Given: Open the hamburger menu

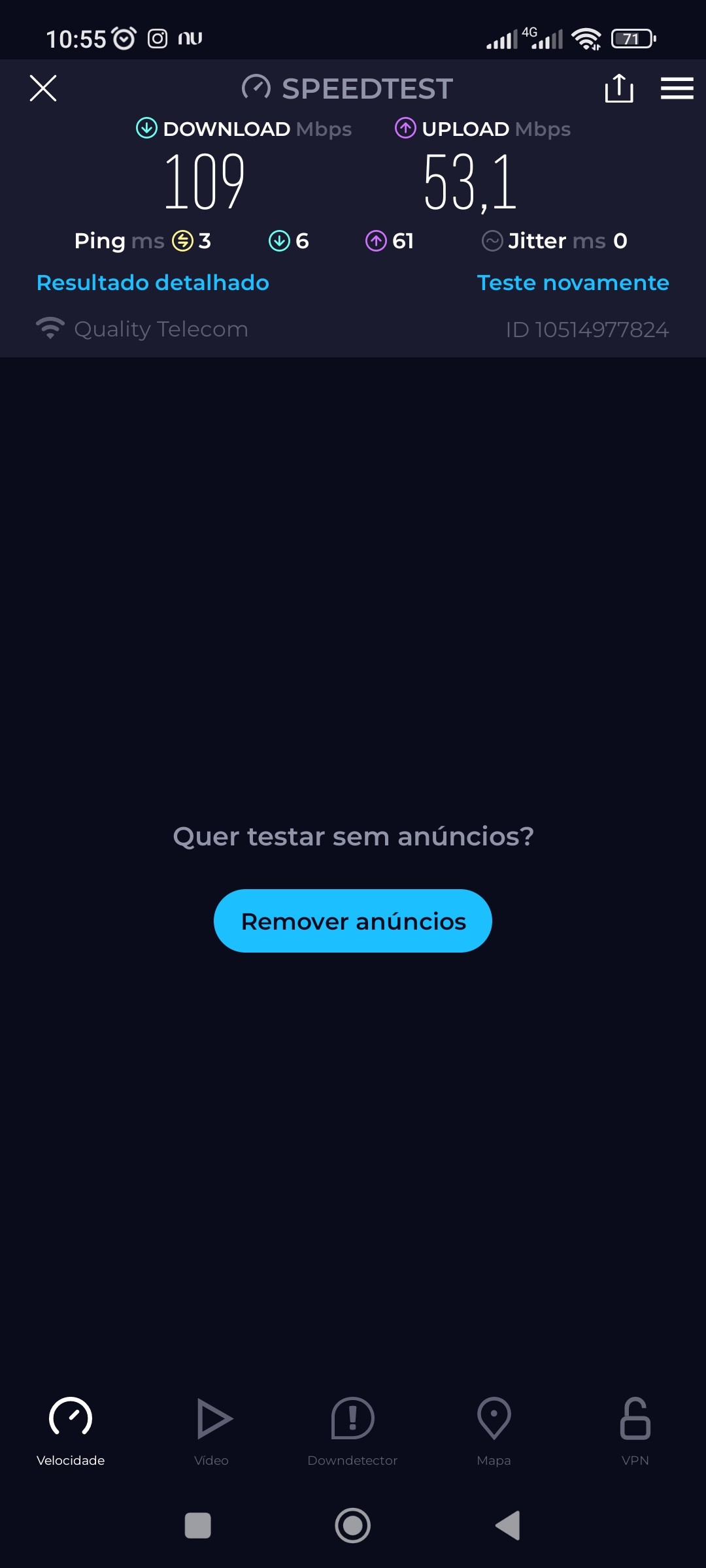Looking at the screenshot, I should (x=677, y=88).
